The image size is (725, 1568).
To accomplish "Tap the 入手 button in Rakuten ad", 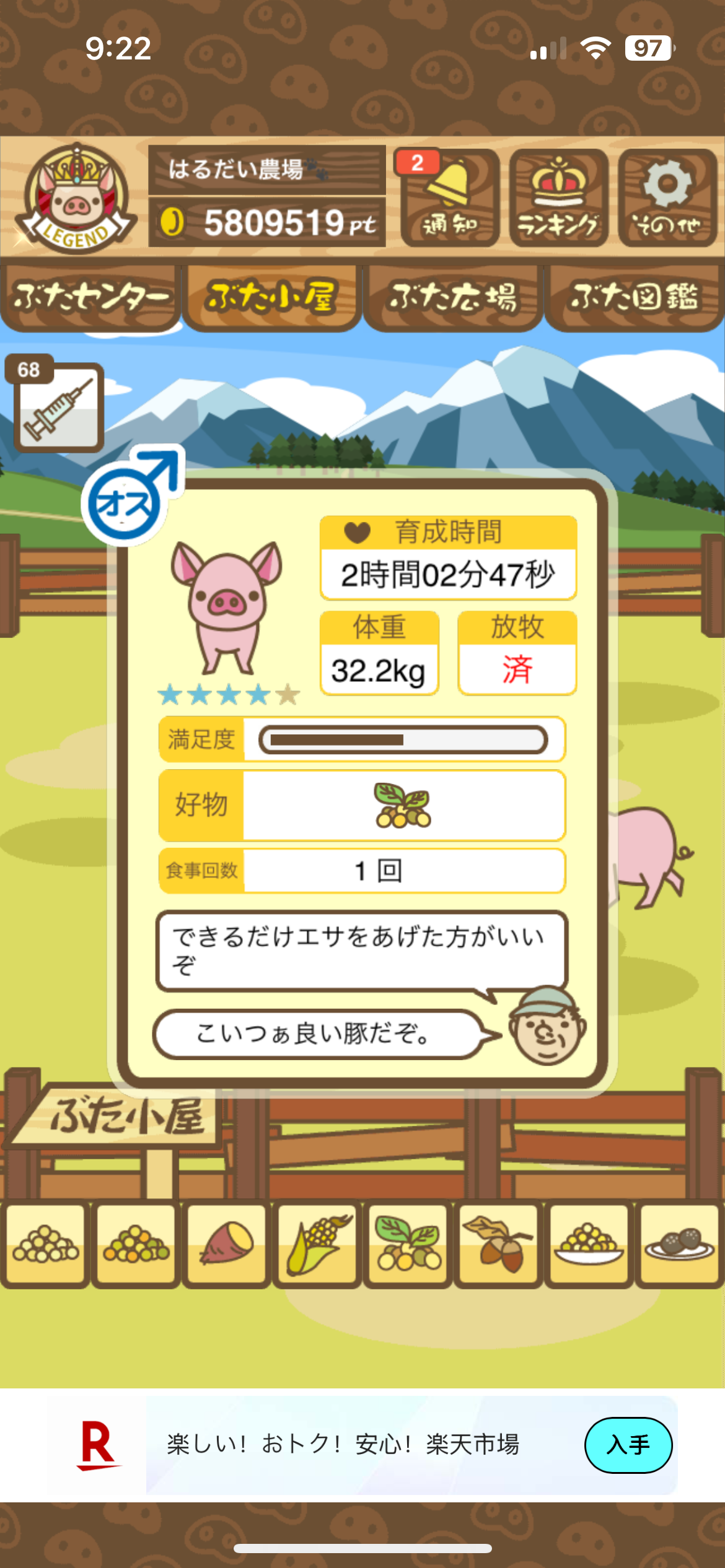I will click(628, 1445).
